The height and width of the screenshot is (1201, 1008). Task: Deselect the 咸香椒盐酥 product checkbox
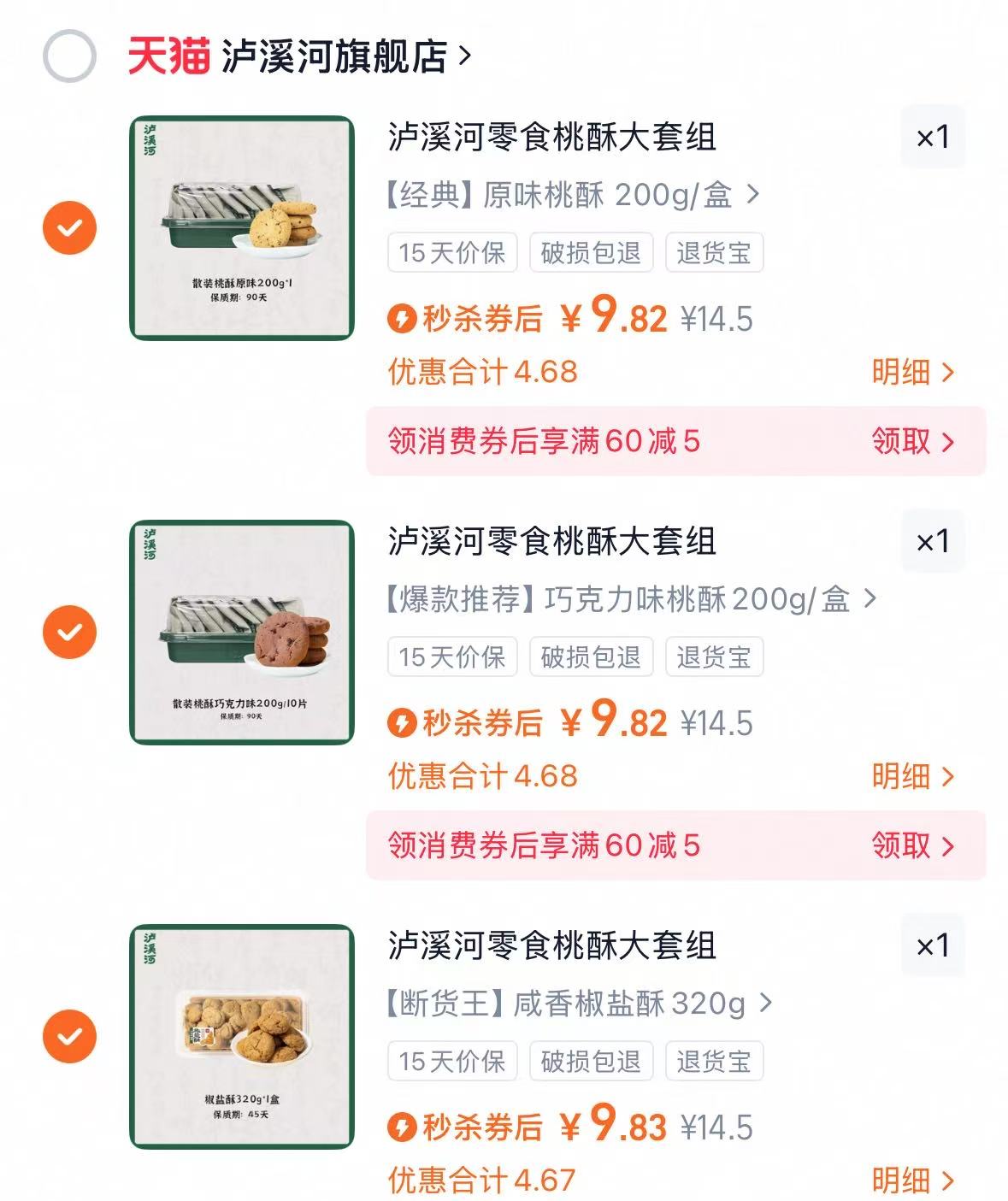pyautogui.click(x=68, y=1037)
